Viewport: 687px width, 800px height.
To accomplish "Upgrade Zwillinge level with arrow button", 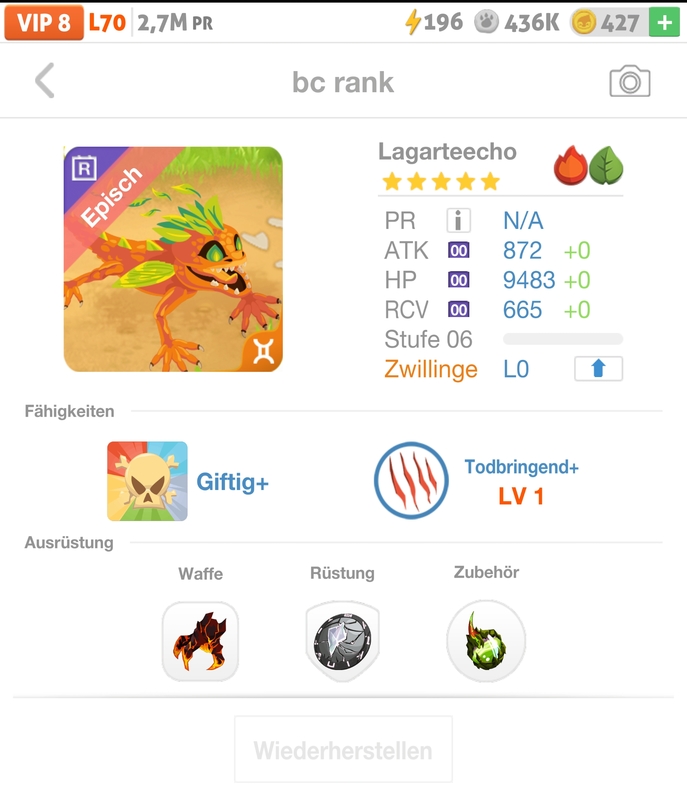I will [x=598, y=369].
